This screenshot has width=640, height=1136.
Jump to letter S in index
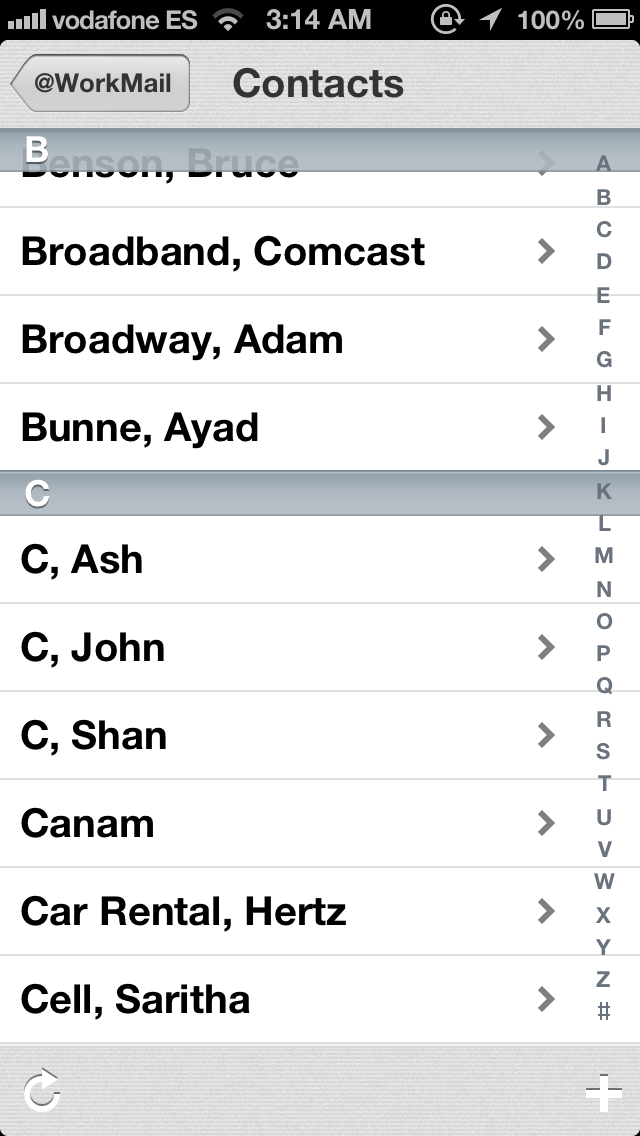604,751
